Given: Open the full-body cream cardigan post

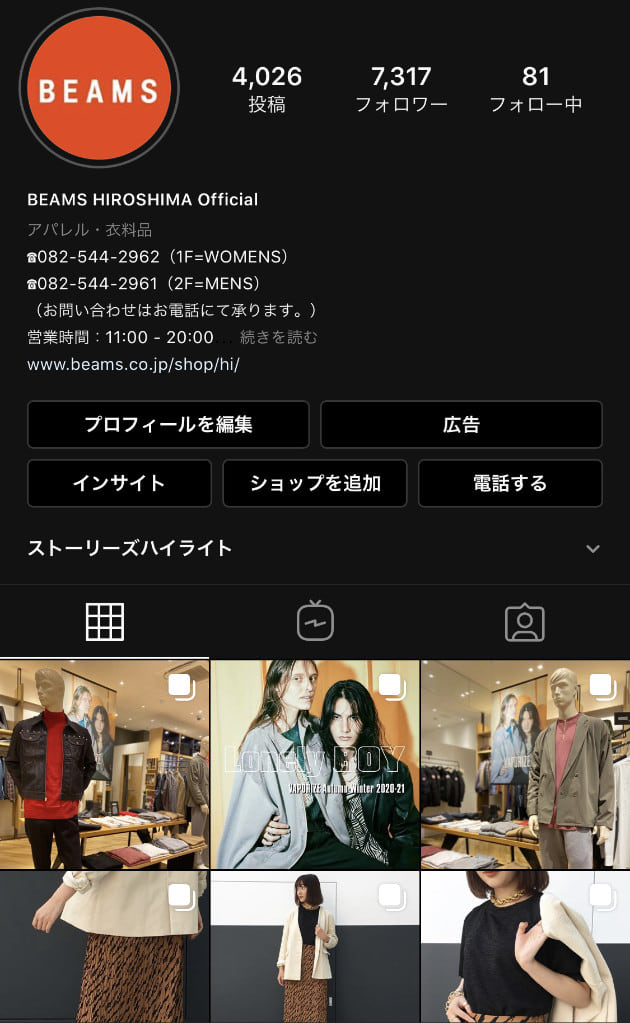Looking at the screenshot, I should pos(315,948).
